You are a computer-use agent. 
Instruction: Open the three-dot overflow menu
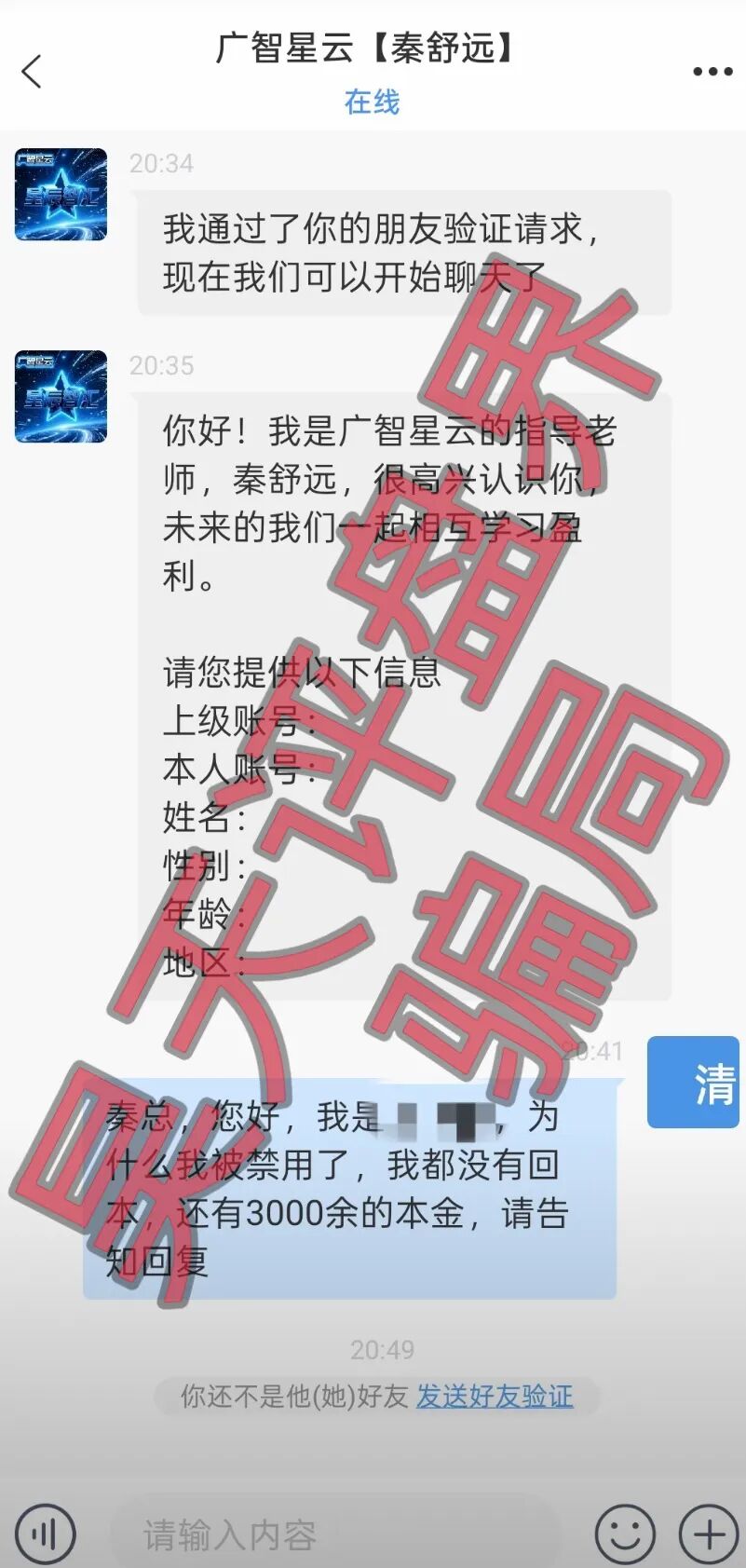712,72
